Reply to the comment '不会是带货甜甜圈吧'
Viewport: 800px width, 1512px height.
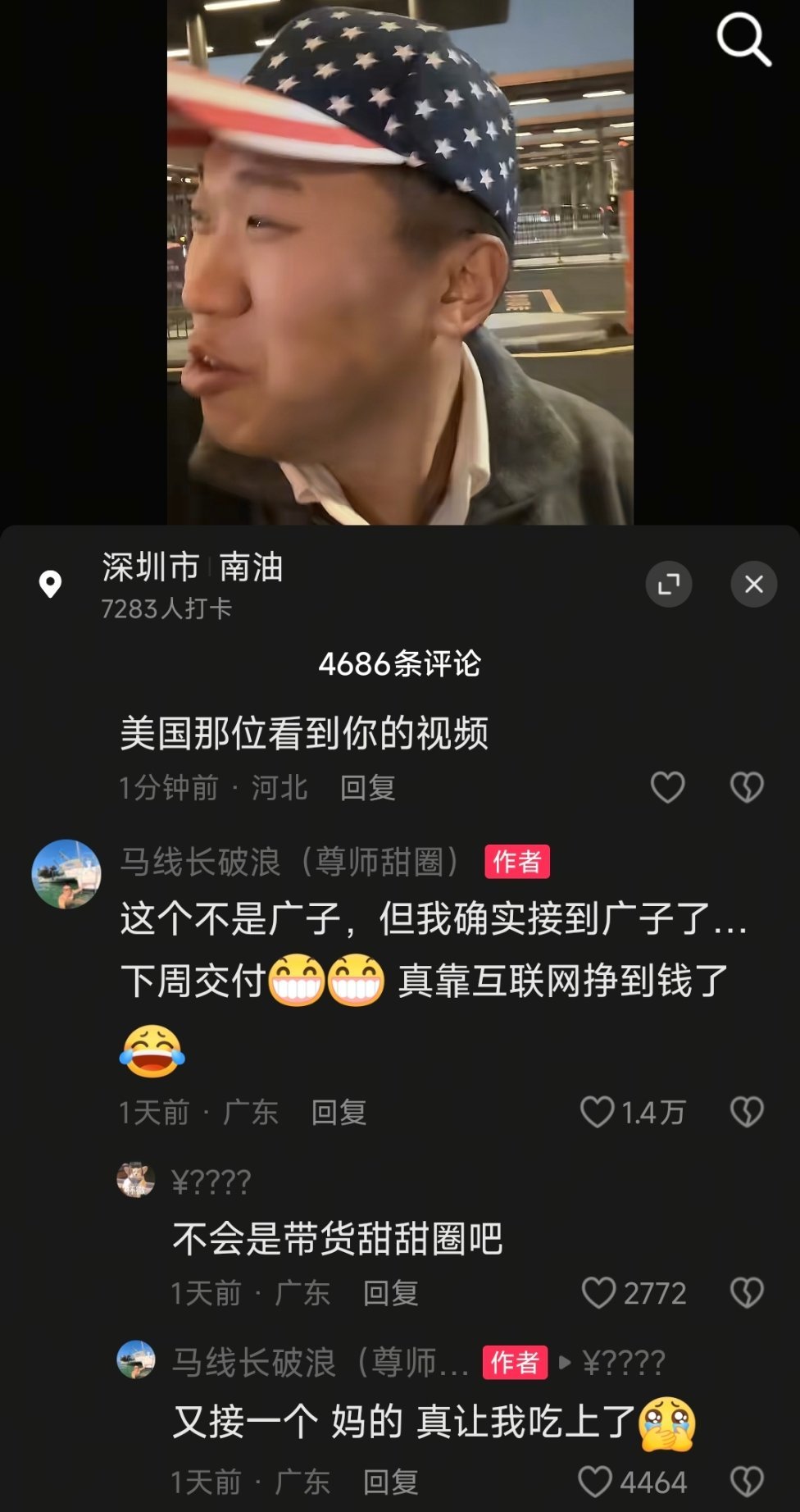click(390, 1294)
